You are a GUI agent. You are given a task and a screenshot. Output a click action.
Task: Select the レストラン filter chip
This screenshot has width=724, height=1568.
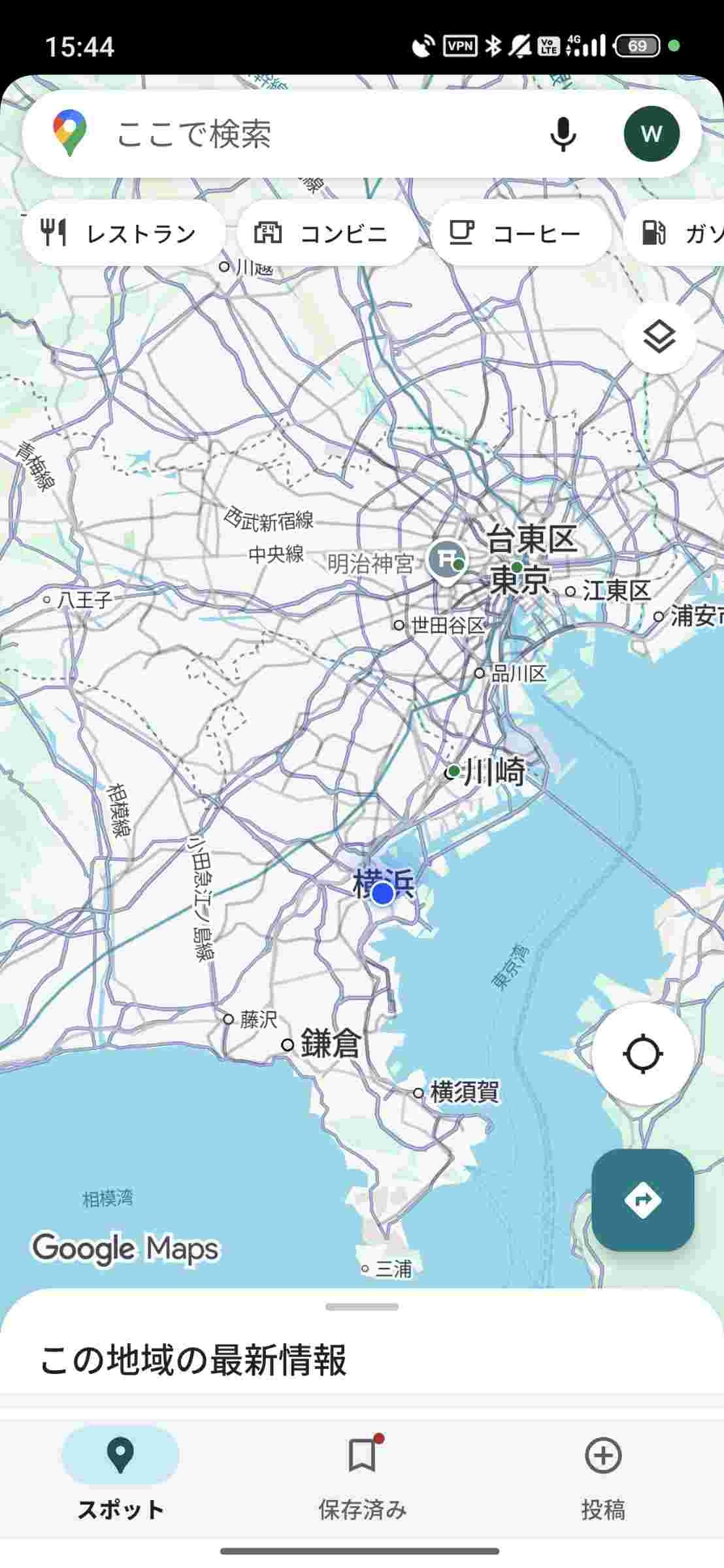123,233
